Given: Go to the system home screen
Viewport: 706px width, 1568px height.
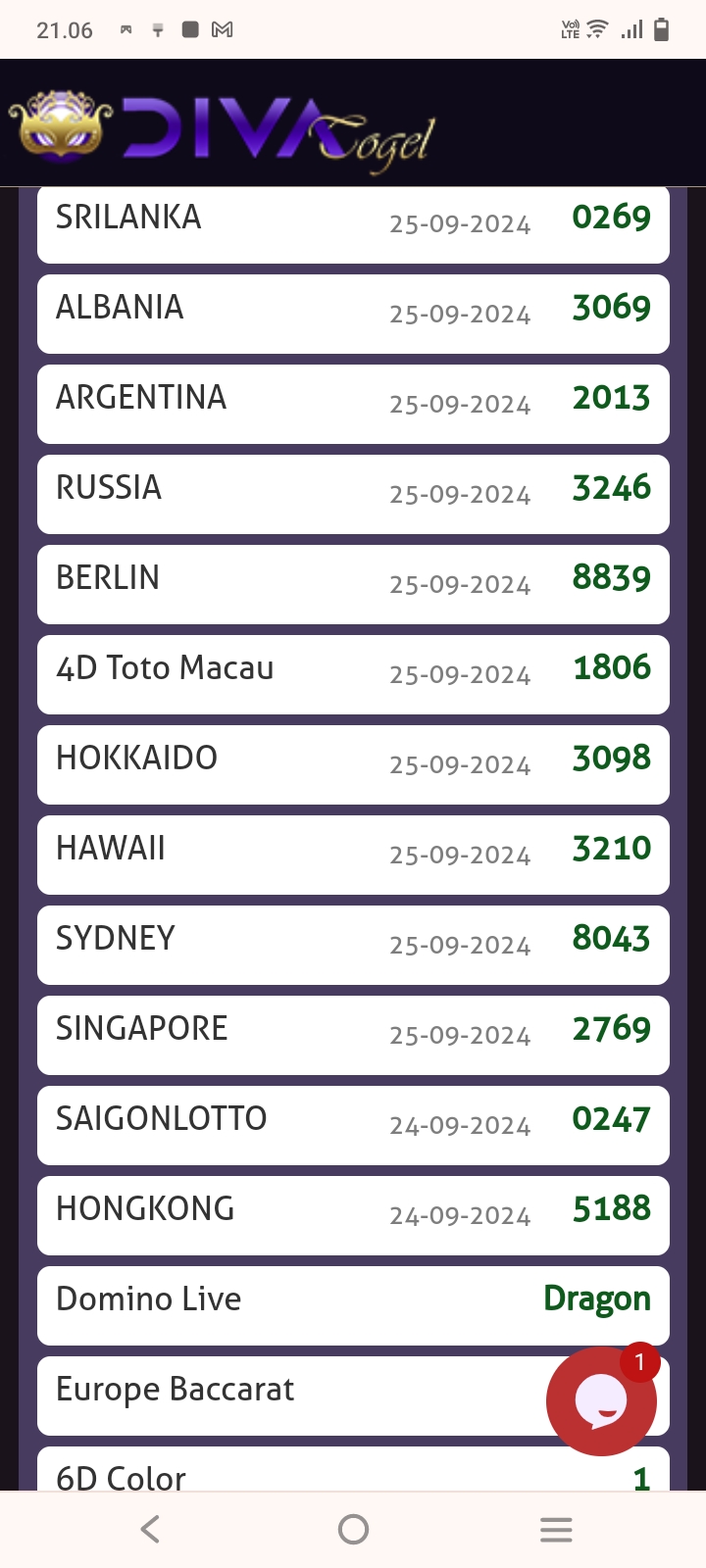Looking at the screenshot, I should click(x=353, y=1529).
